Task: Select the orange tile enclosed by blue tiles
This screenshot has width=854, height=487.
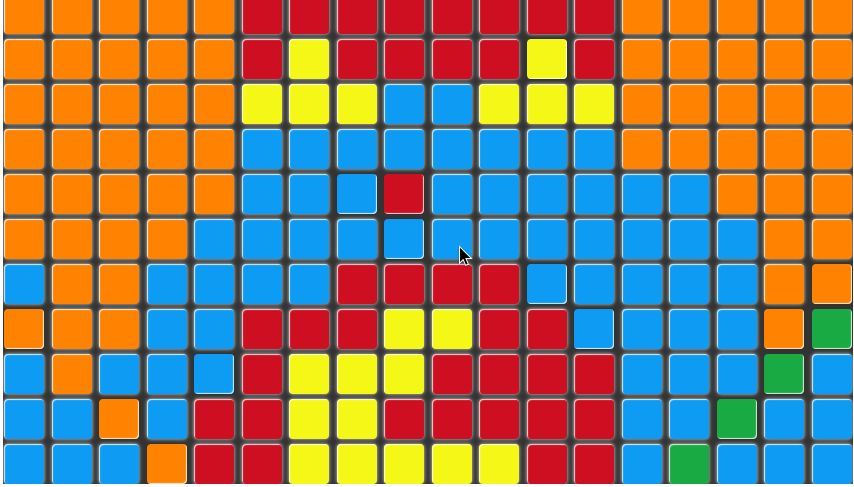Action: point(119,419)
